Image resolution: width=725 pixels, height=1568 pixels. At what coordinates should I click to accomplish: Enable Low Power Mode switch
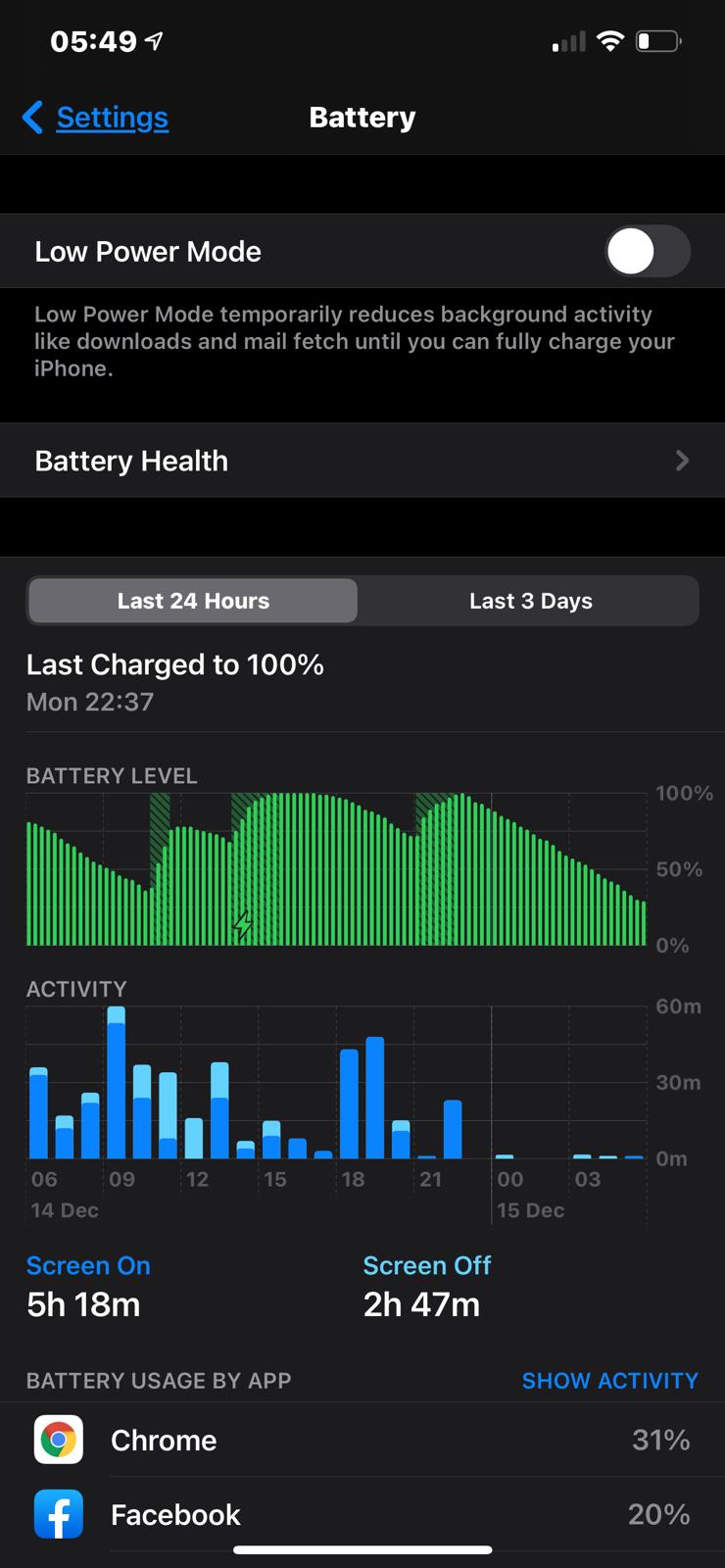coord(647,252)
